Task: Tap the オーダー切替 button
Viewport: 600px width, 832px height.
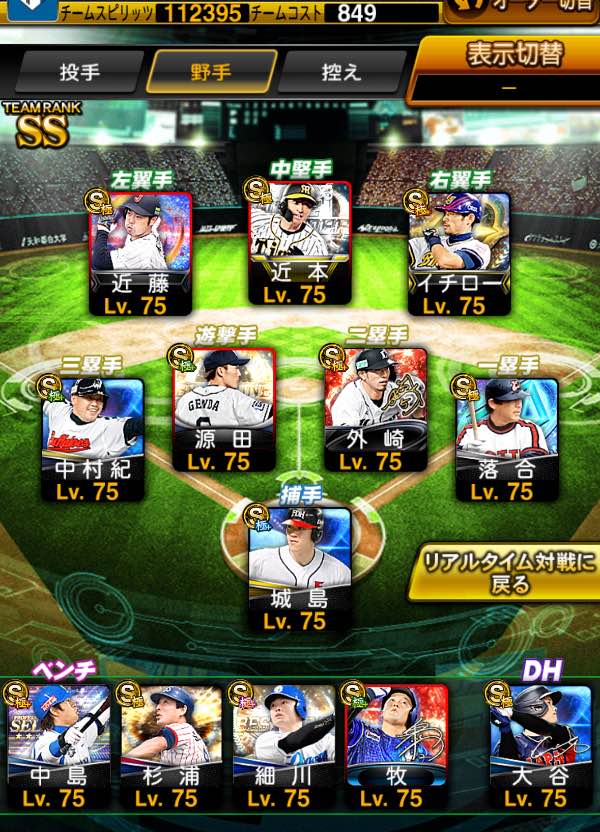Action: click(520, 11)
